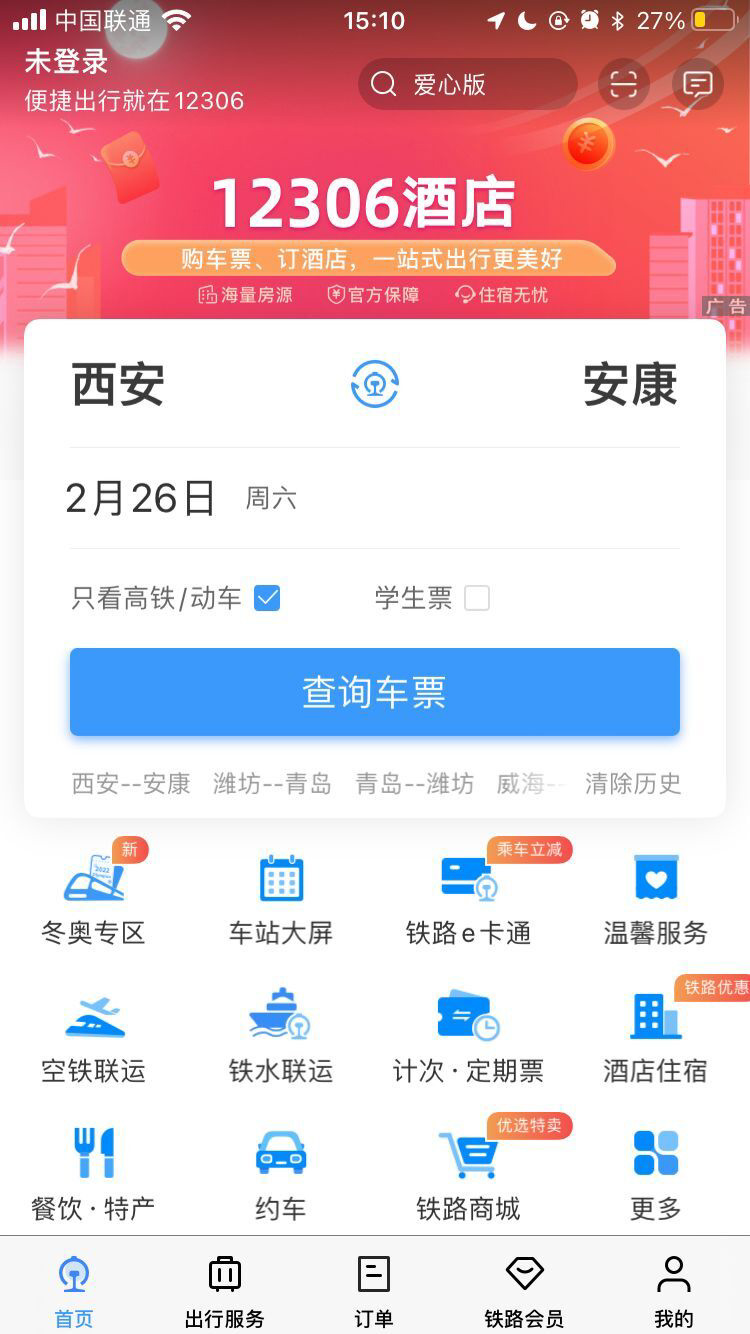The height and width of the screenshot is (1334, 750).
Task: Enable the 学生票 student ticket checkbox
Action: pos(477,597)
